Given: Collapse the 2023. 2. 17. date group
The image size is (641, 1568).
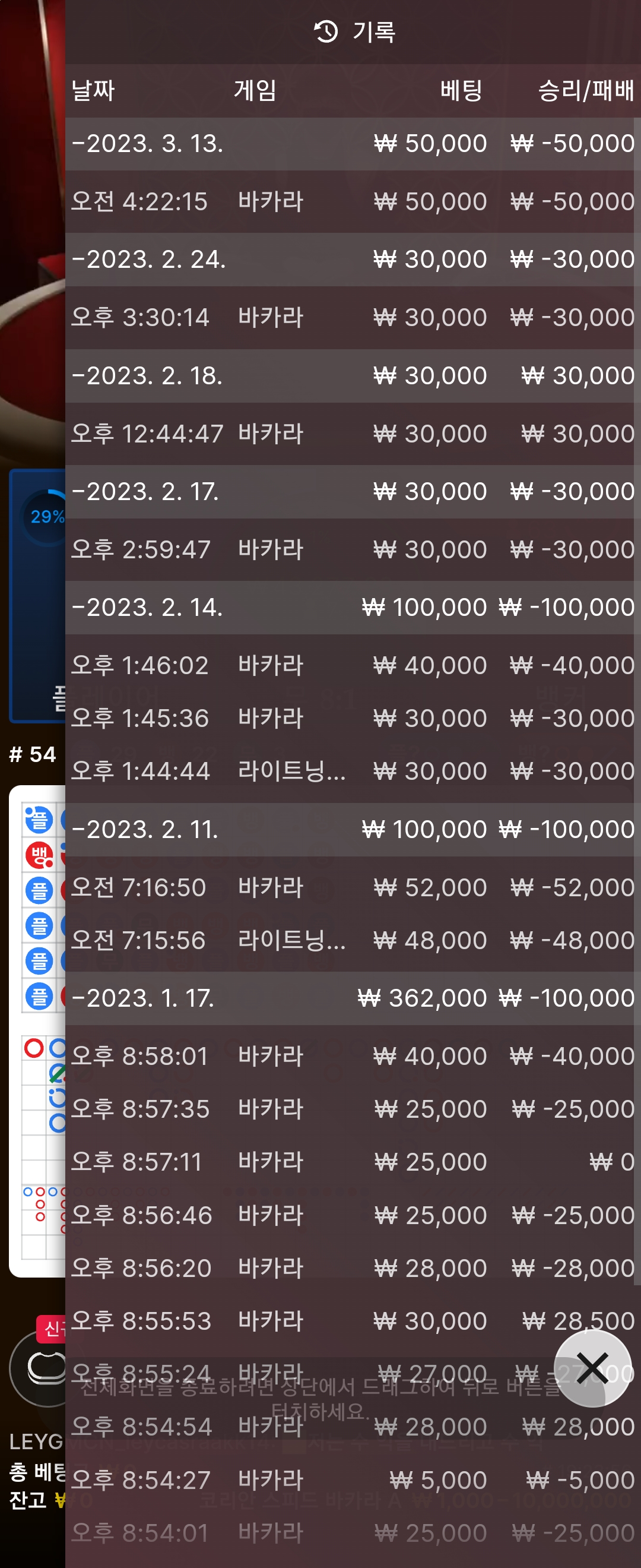Looking at the screenshot, I should (353, 492).
